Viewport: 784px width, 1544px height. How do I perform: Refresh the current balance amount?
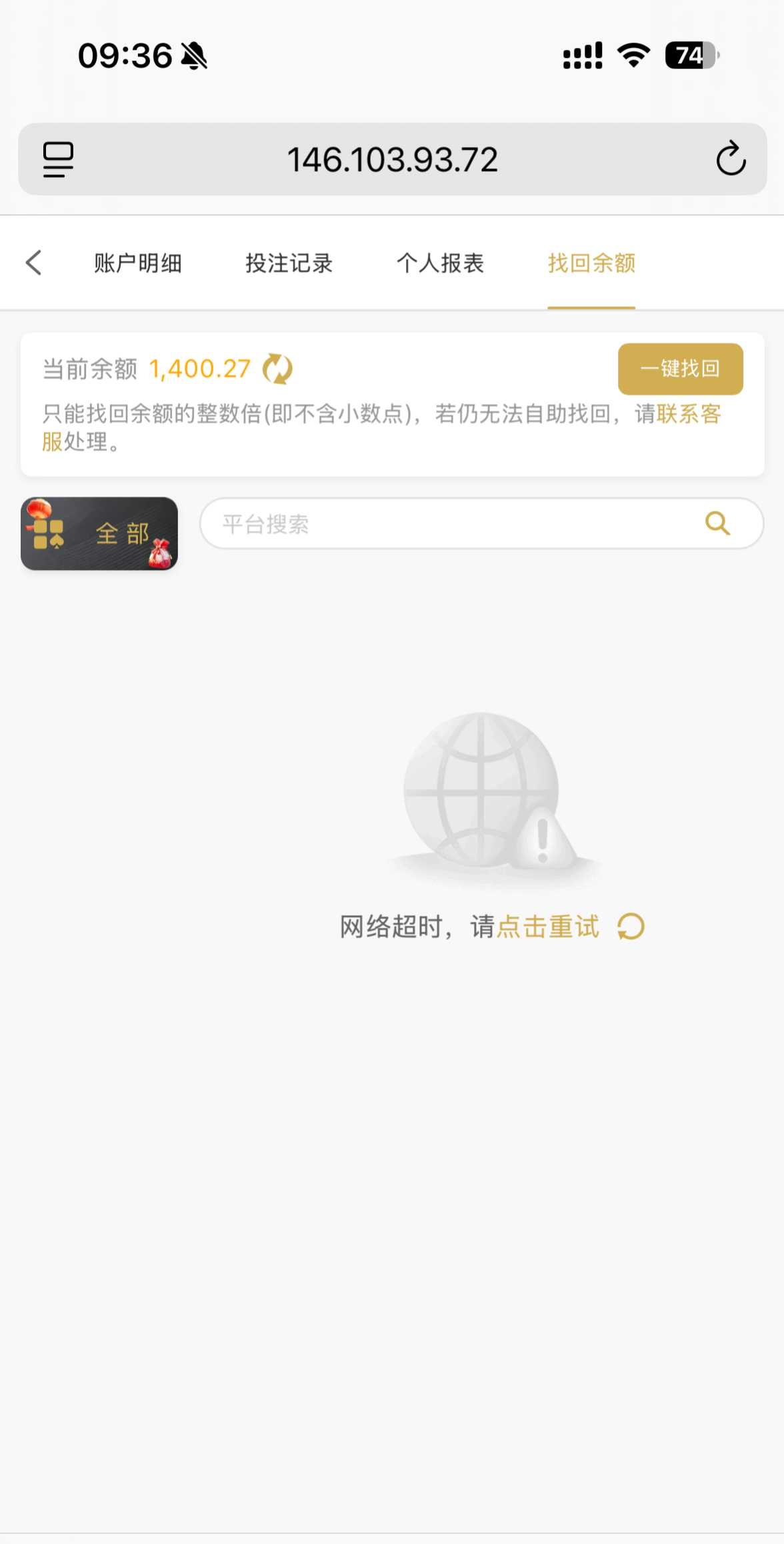277,369
